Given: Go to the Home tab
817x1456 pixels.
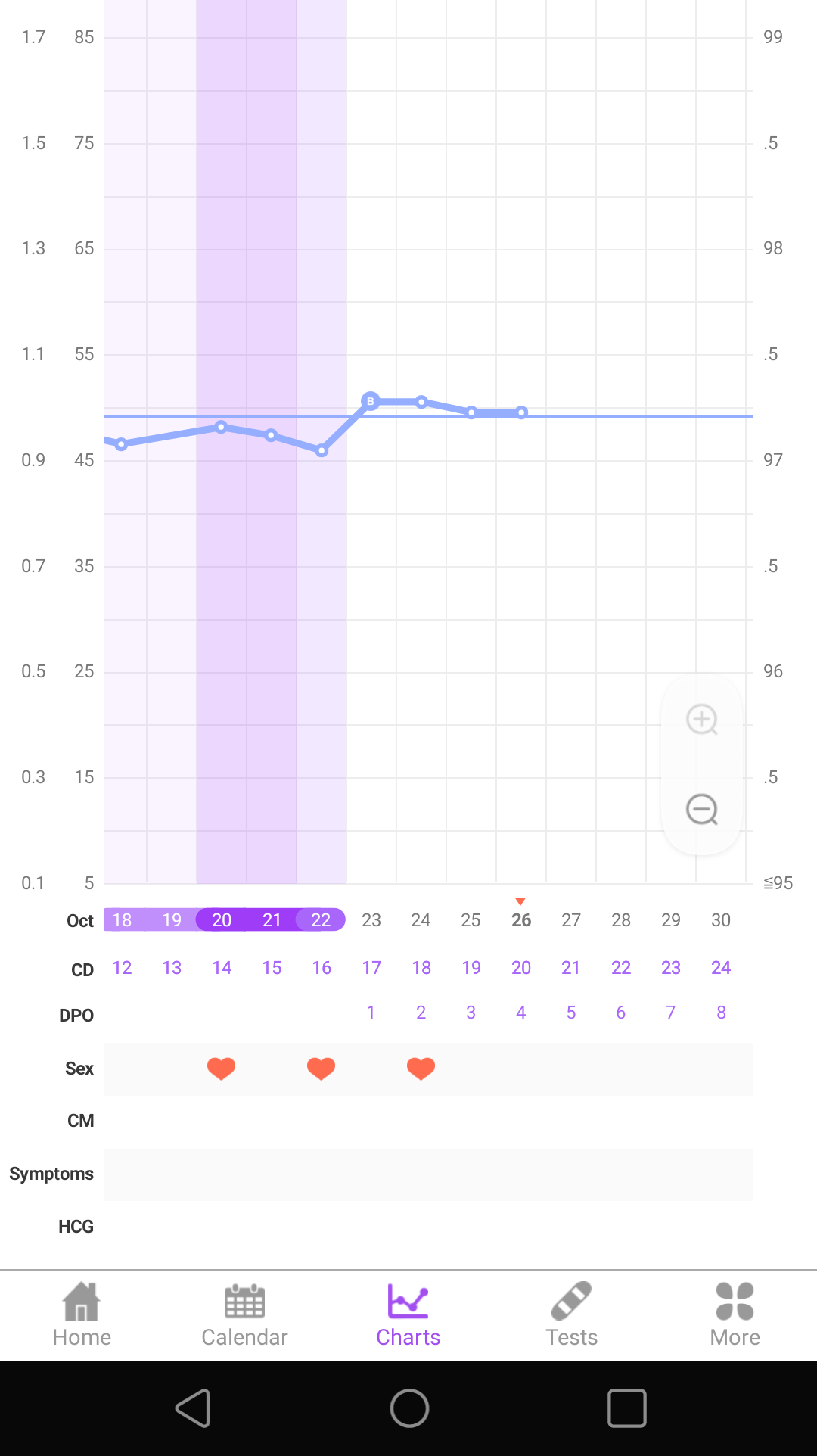Looking at the screenshot, I should (x=82, y=1315).
